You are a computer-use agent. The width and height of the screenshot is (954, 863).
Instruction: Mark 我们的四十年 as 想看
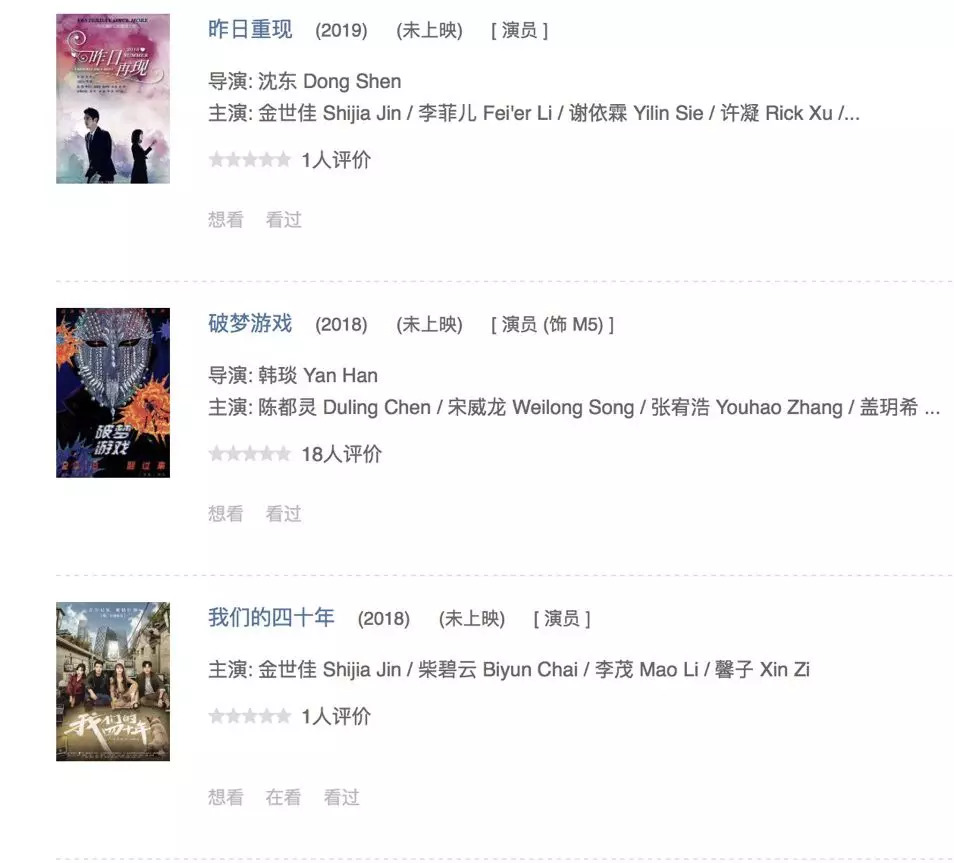[x=226, y=797]
